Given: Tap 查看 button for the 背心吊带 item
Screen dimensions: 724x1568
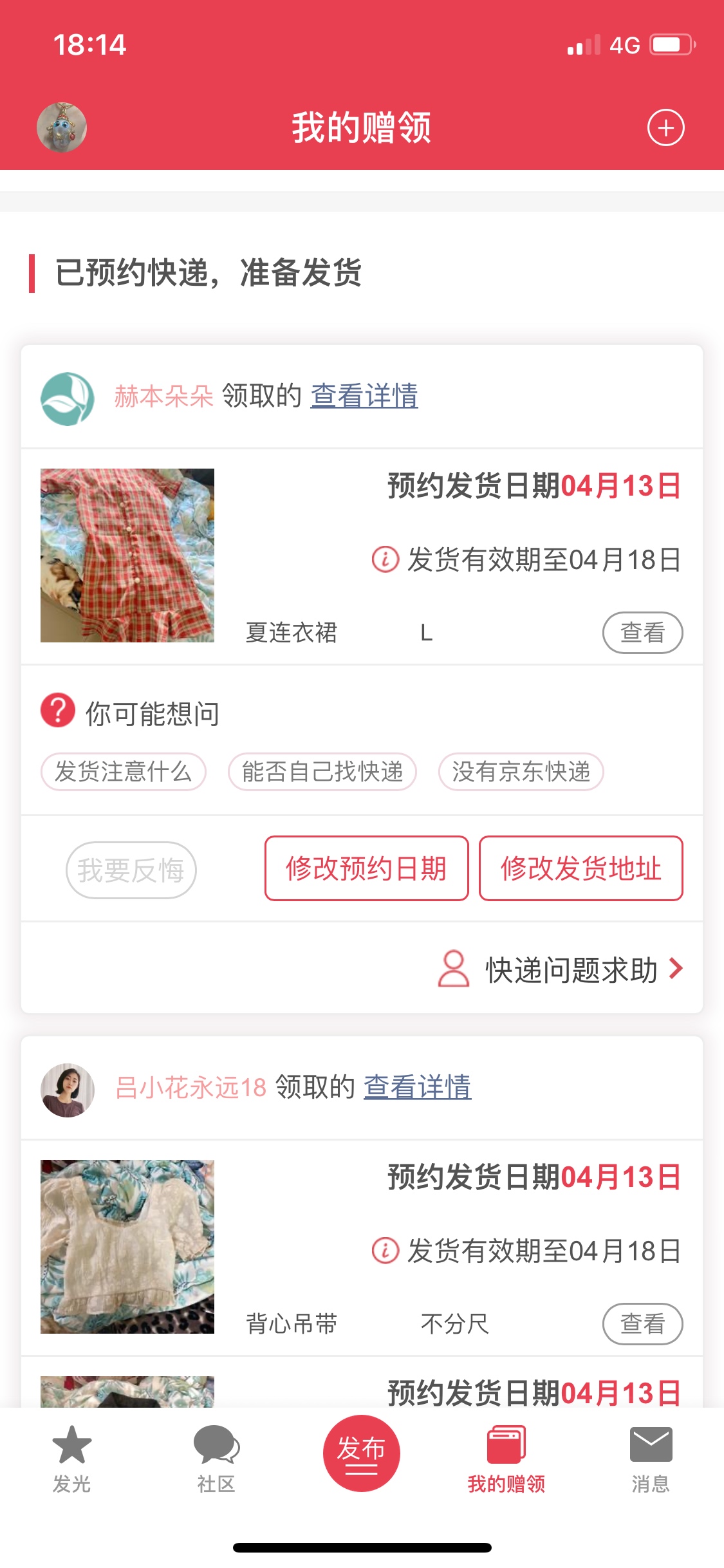Looking at the screenshot, I should [x=642, y=1324].
